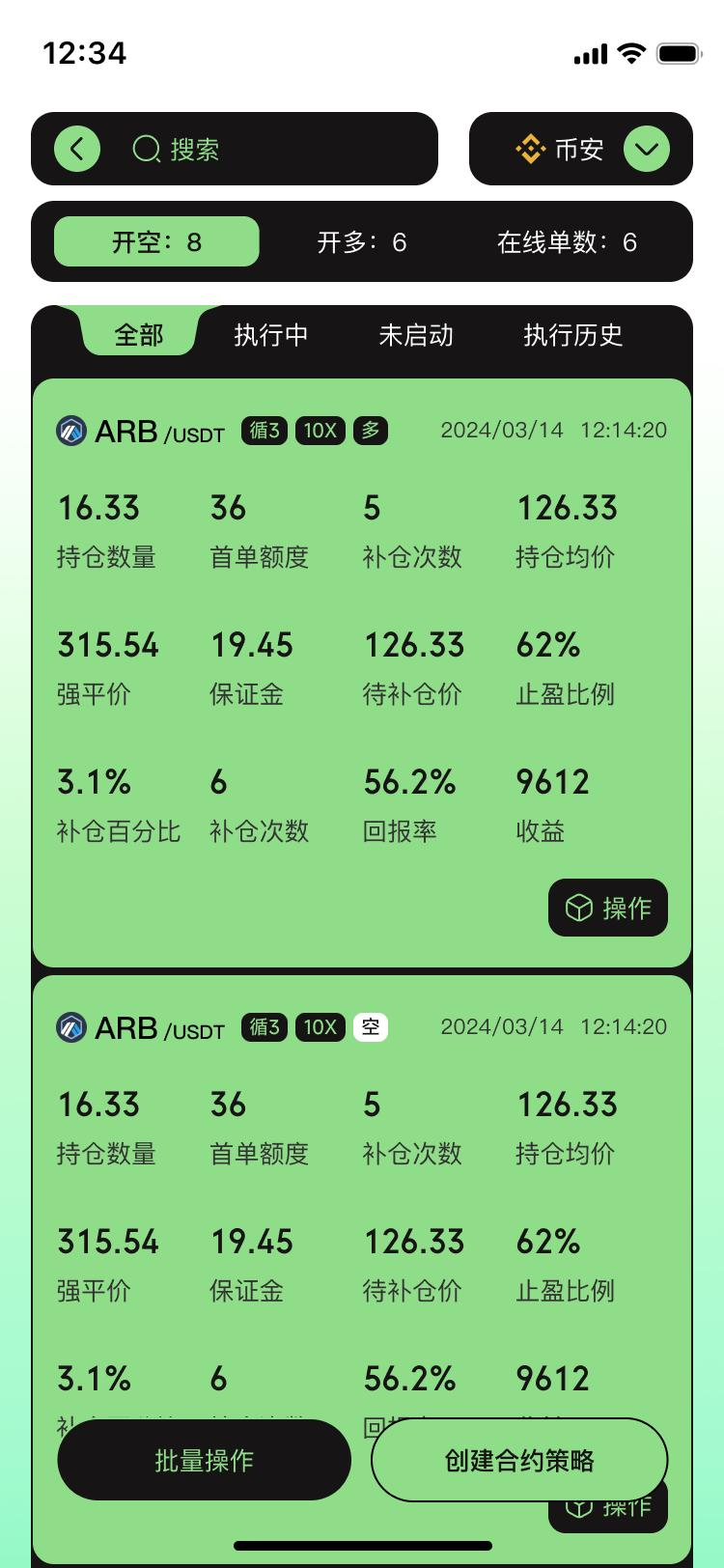Expand the 币安 exchange dropdown

pos(647,149)
